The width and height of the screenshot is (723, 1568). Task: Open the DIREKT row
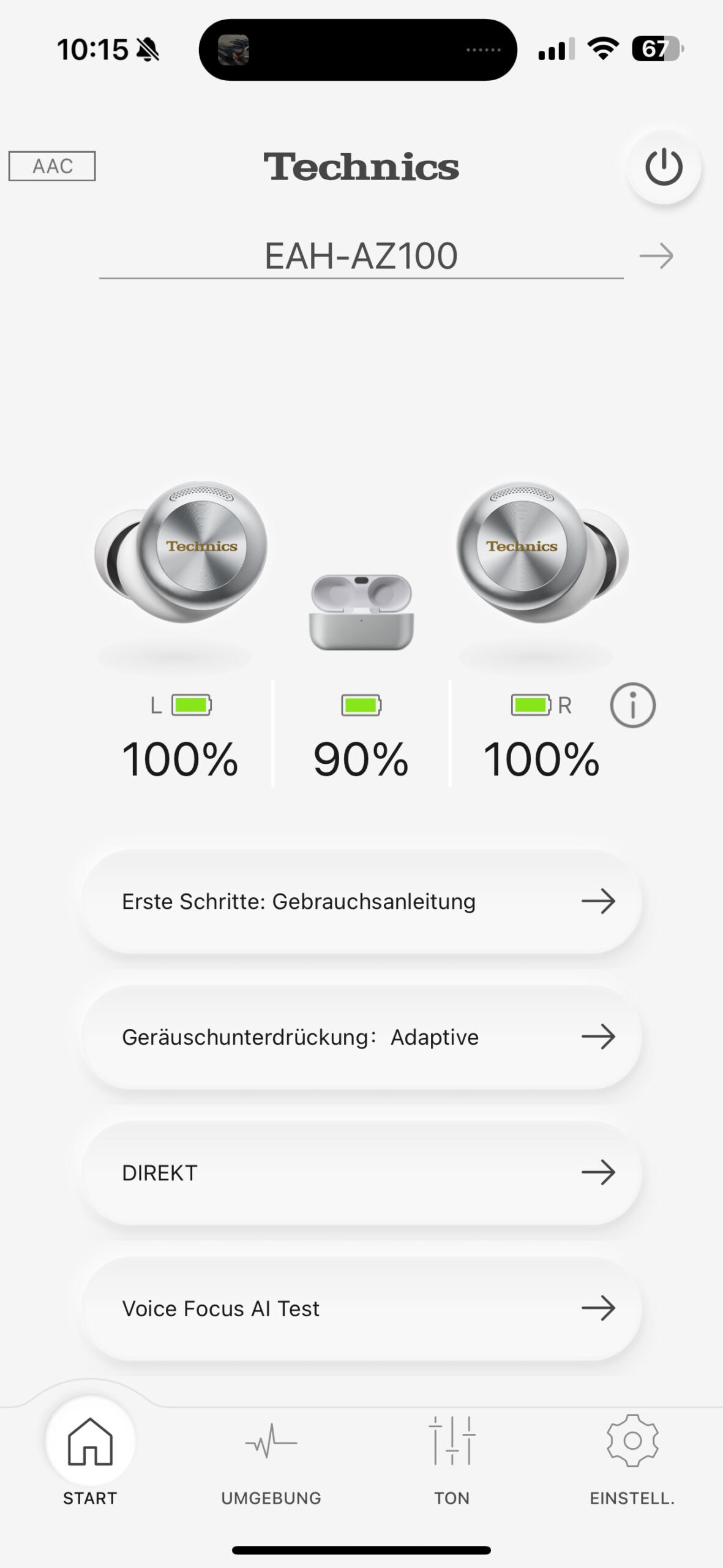tap(361, 1172)
